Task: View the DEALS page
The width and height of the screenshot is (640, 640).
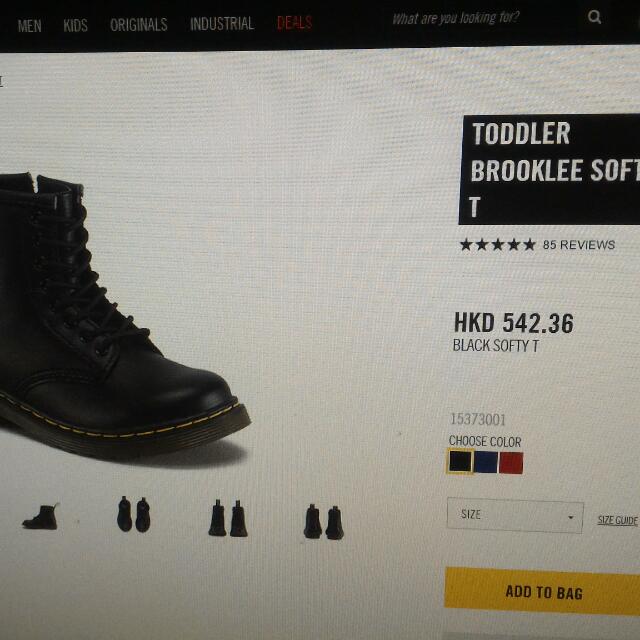Action: tap(294, 22)
